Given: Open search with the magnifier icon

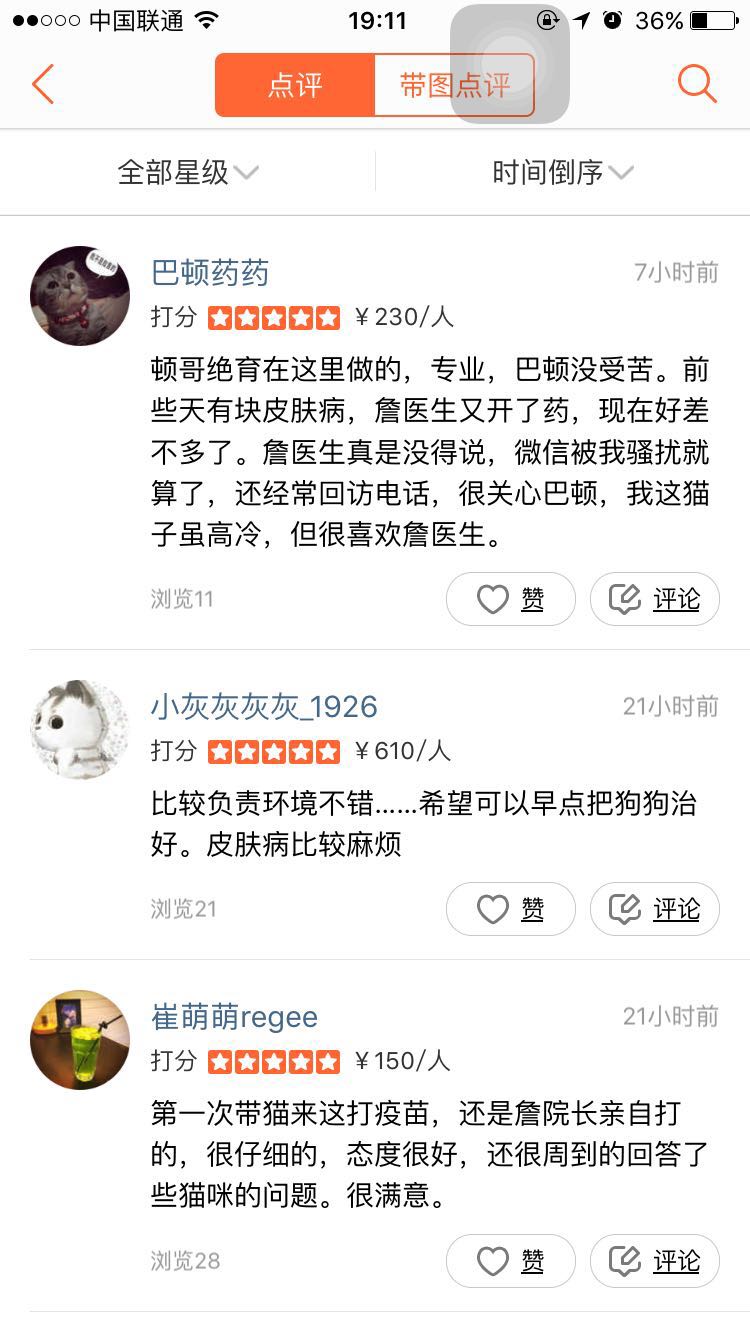Looking at the screenshot, I should coord(697,85).
